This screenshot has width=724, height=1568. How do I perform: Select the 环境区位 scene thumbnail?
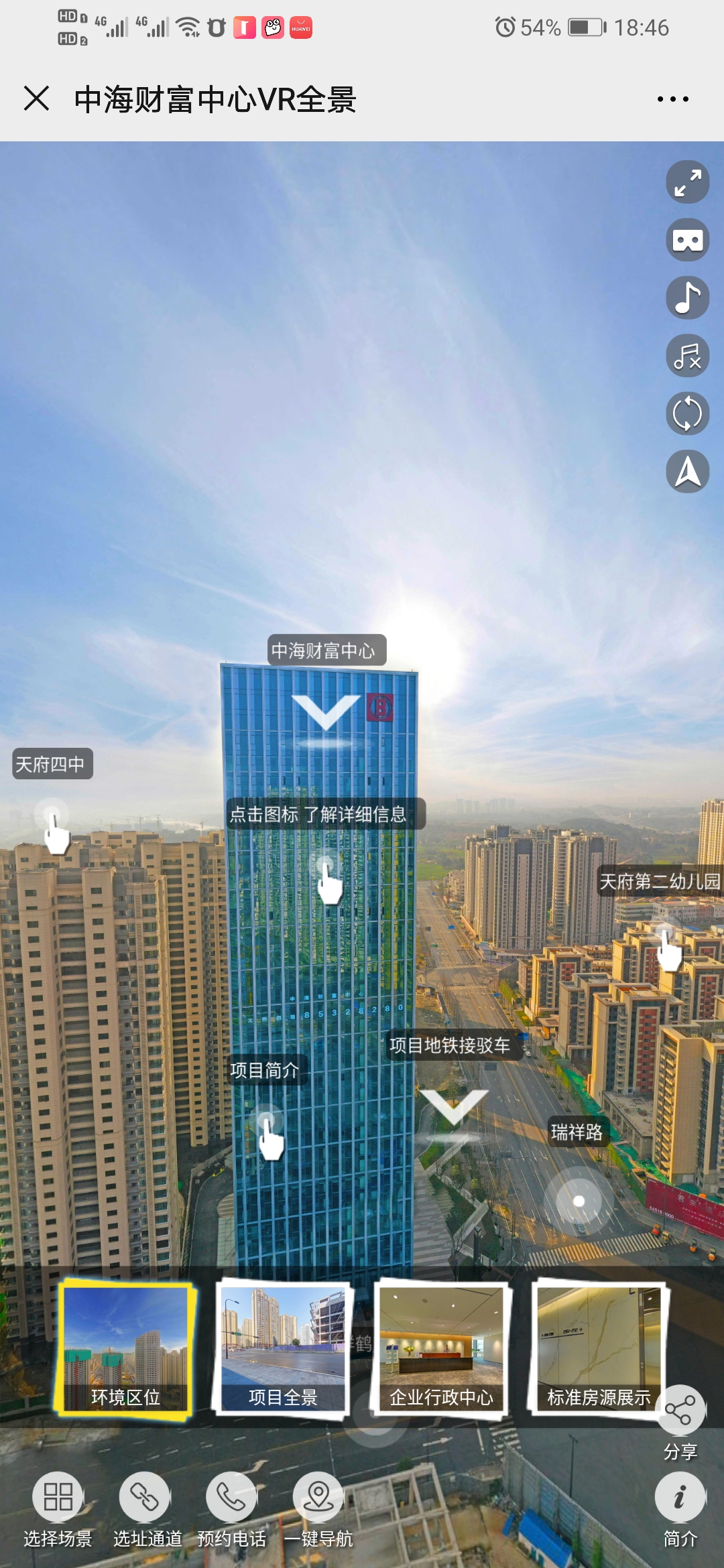pyautogui.click(x=125, y=1348)
